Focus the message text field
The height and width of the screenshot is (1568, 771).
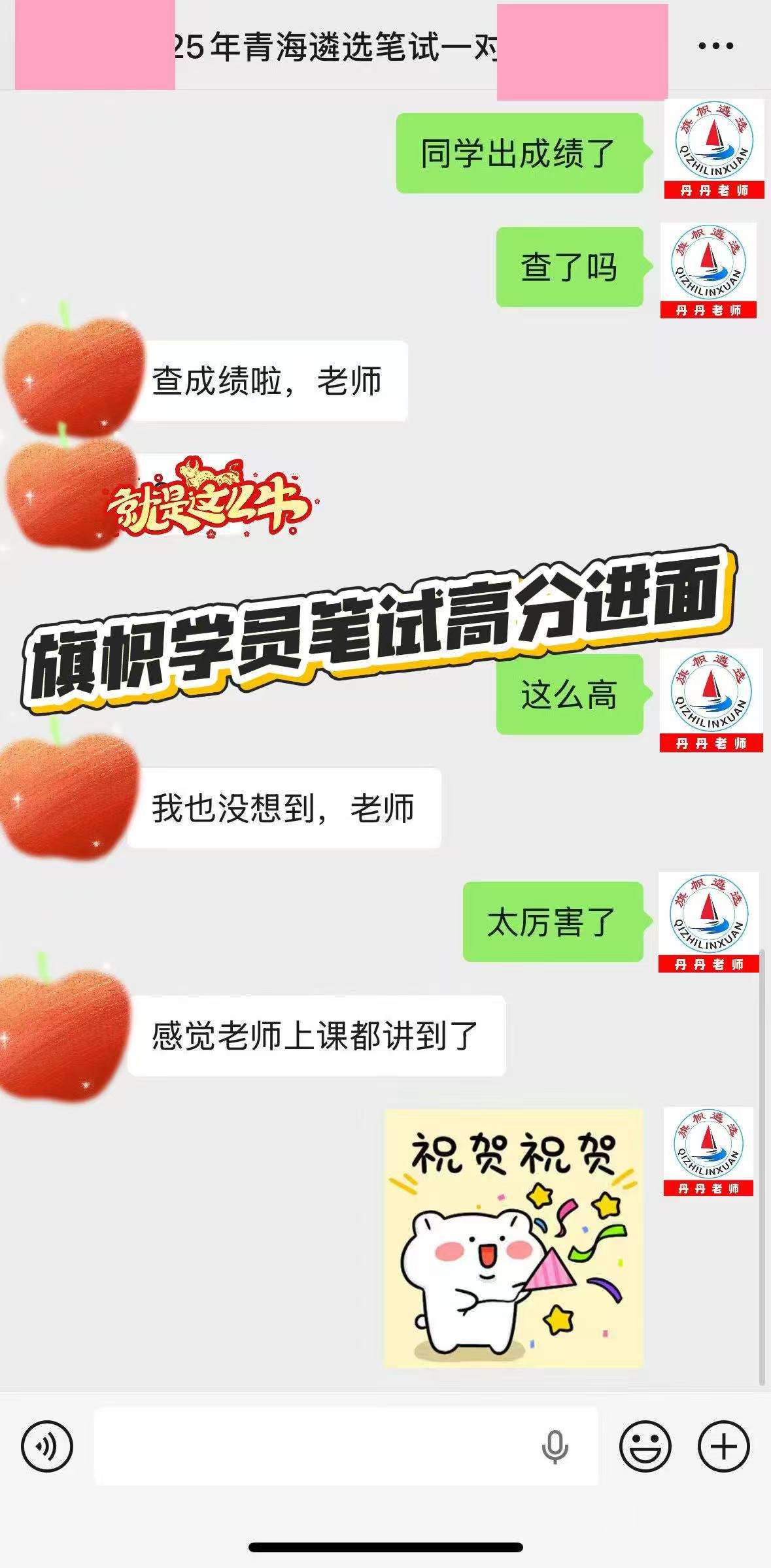coord(314,1446)
